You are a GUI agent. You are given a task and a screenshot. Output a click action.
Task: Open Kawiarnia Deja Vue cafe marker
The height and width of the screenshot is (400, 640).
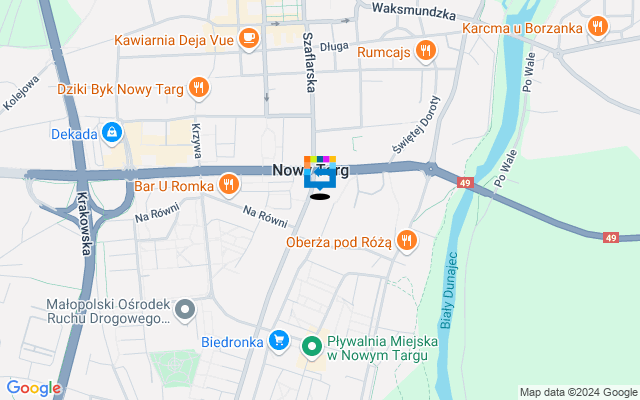[248, 38]
